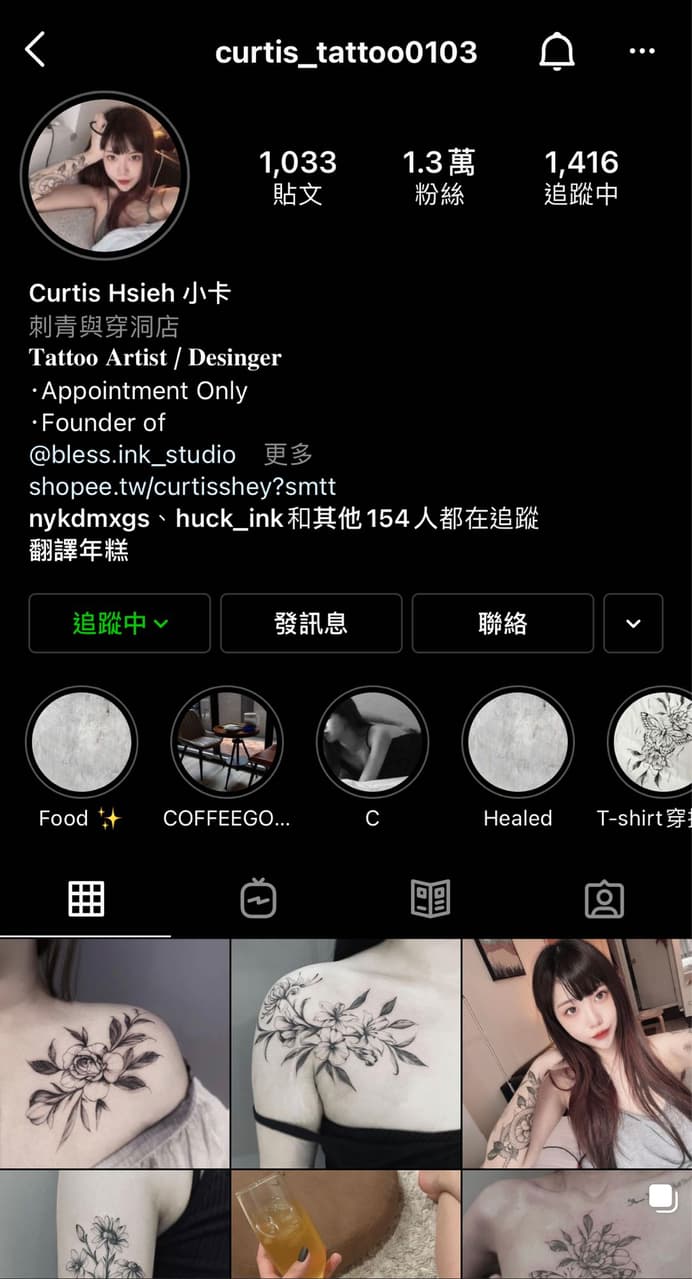
Task: Go back with the arrow icon
Action: [36, 49]
